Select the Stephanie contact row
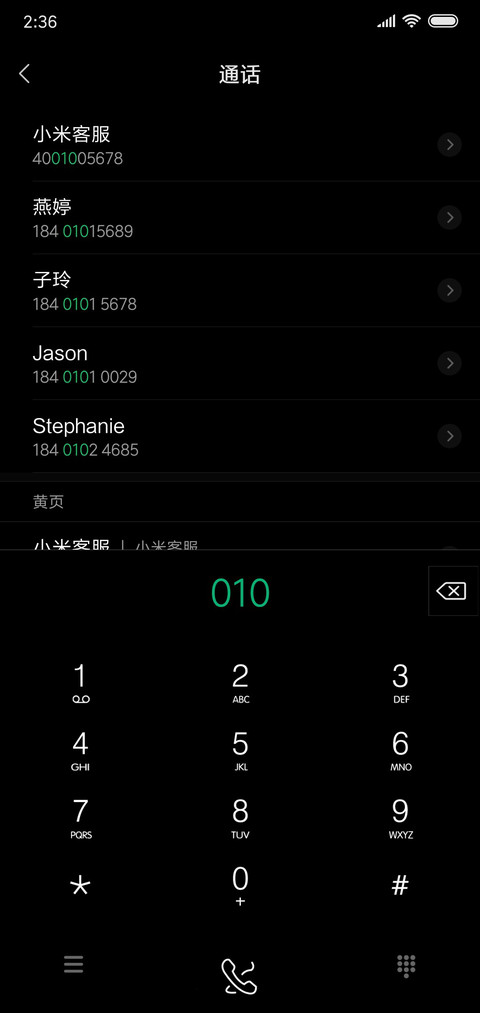Image resolution: width=480 pixels, height=1013 pixels. pyautogui.click(x=240, y=436)
